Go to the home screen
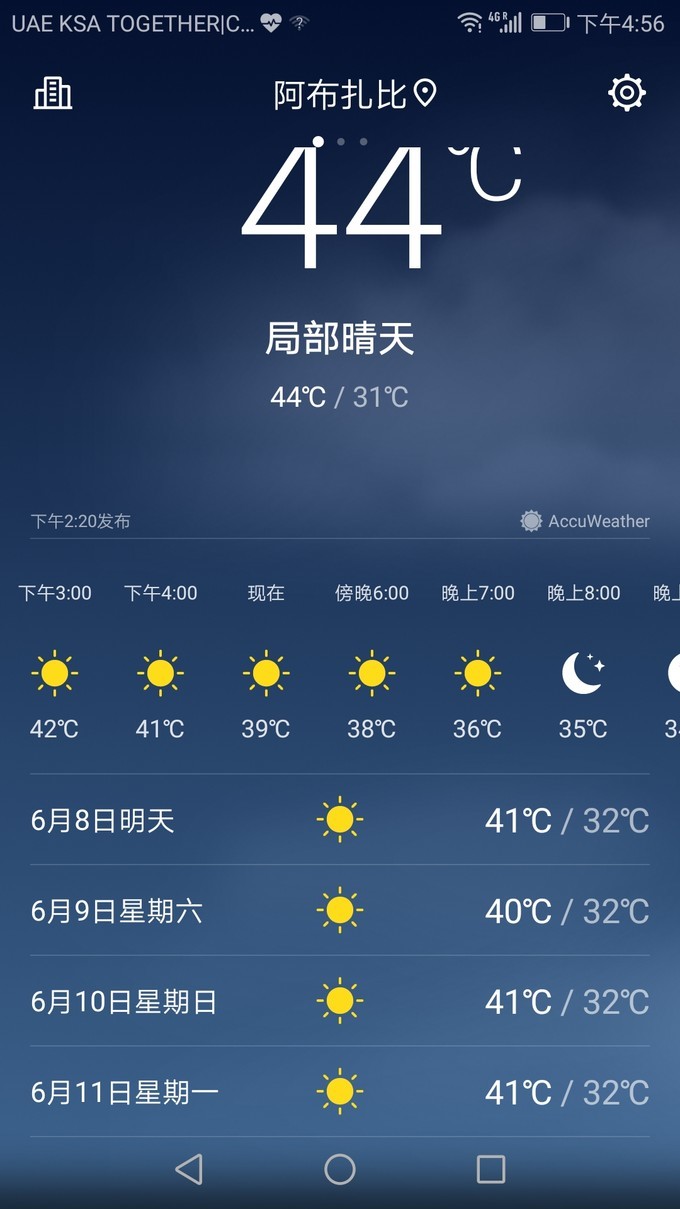 coord(340,1169)
